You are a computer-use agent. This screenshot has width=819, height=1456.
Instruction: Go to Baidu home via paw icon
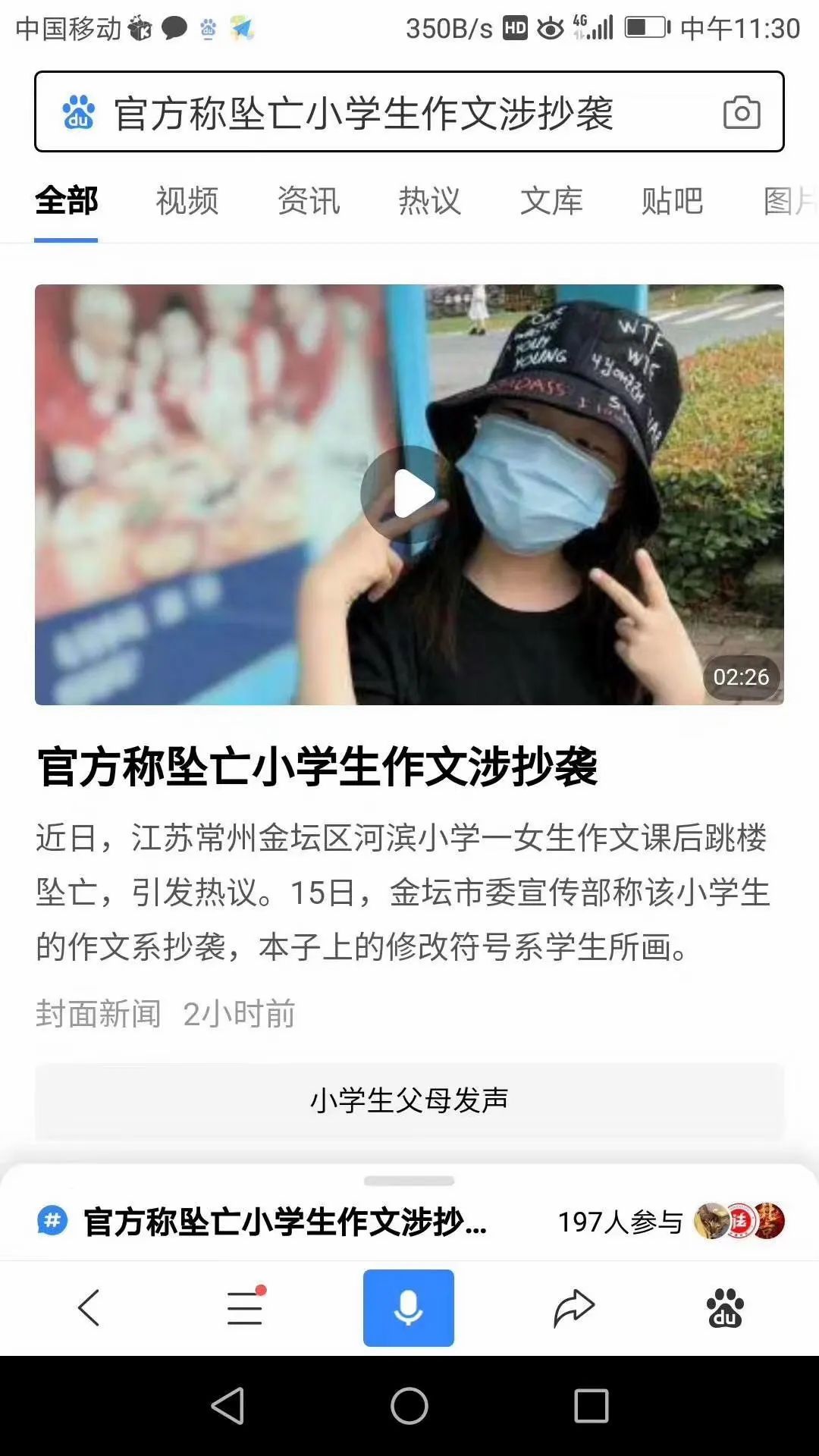coord(725,1308)
